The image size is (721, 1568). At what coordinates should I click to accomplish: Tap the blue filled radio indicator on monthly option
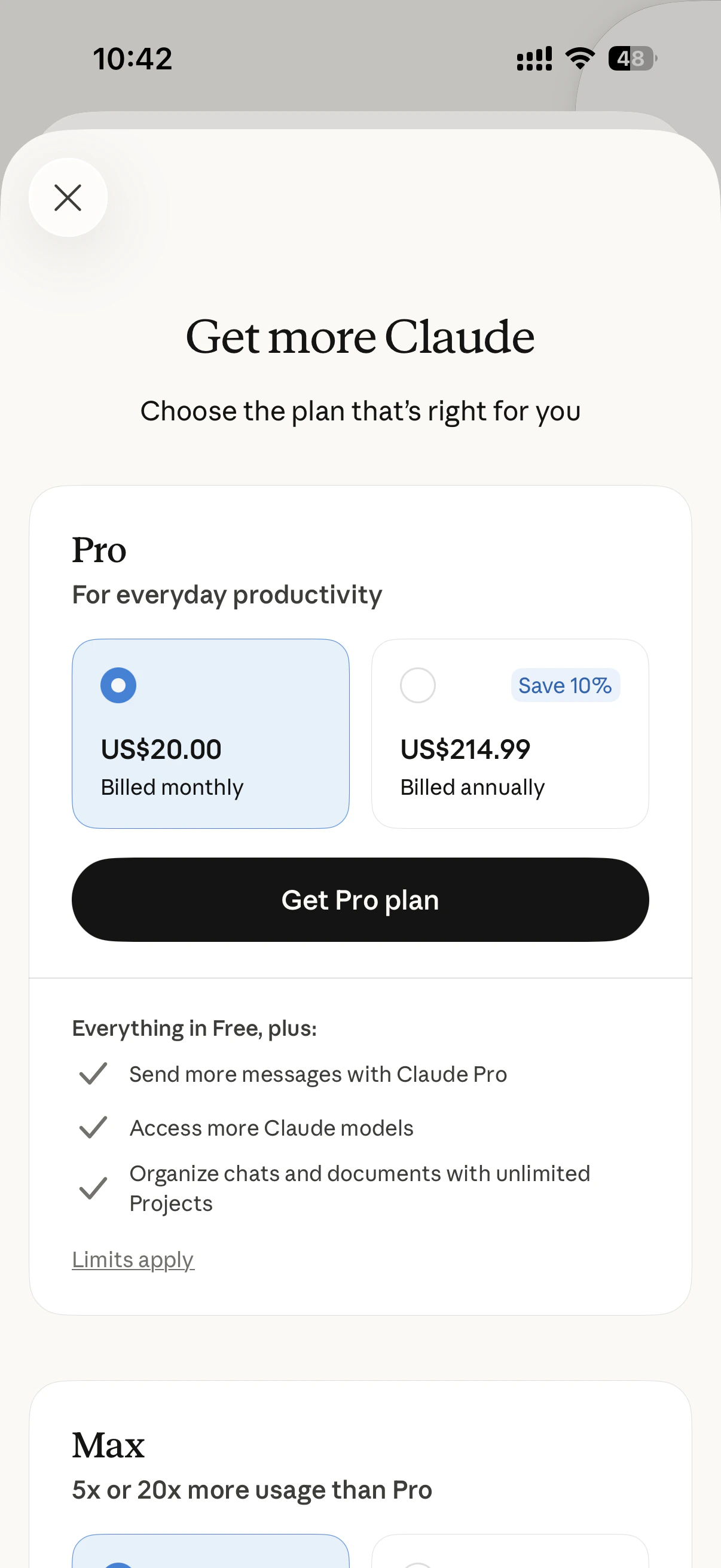[118, 685]
